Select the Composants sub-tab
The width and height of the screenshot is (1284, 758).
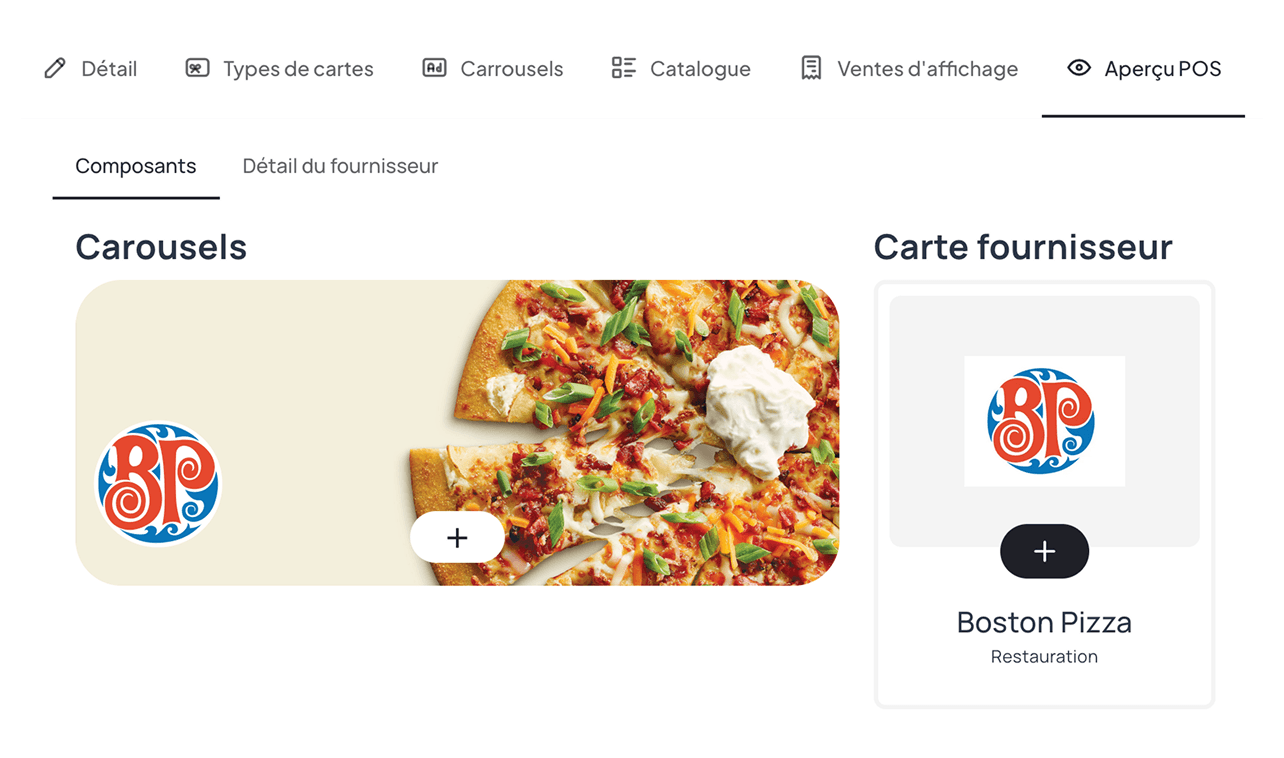coord(136,166)
